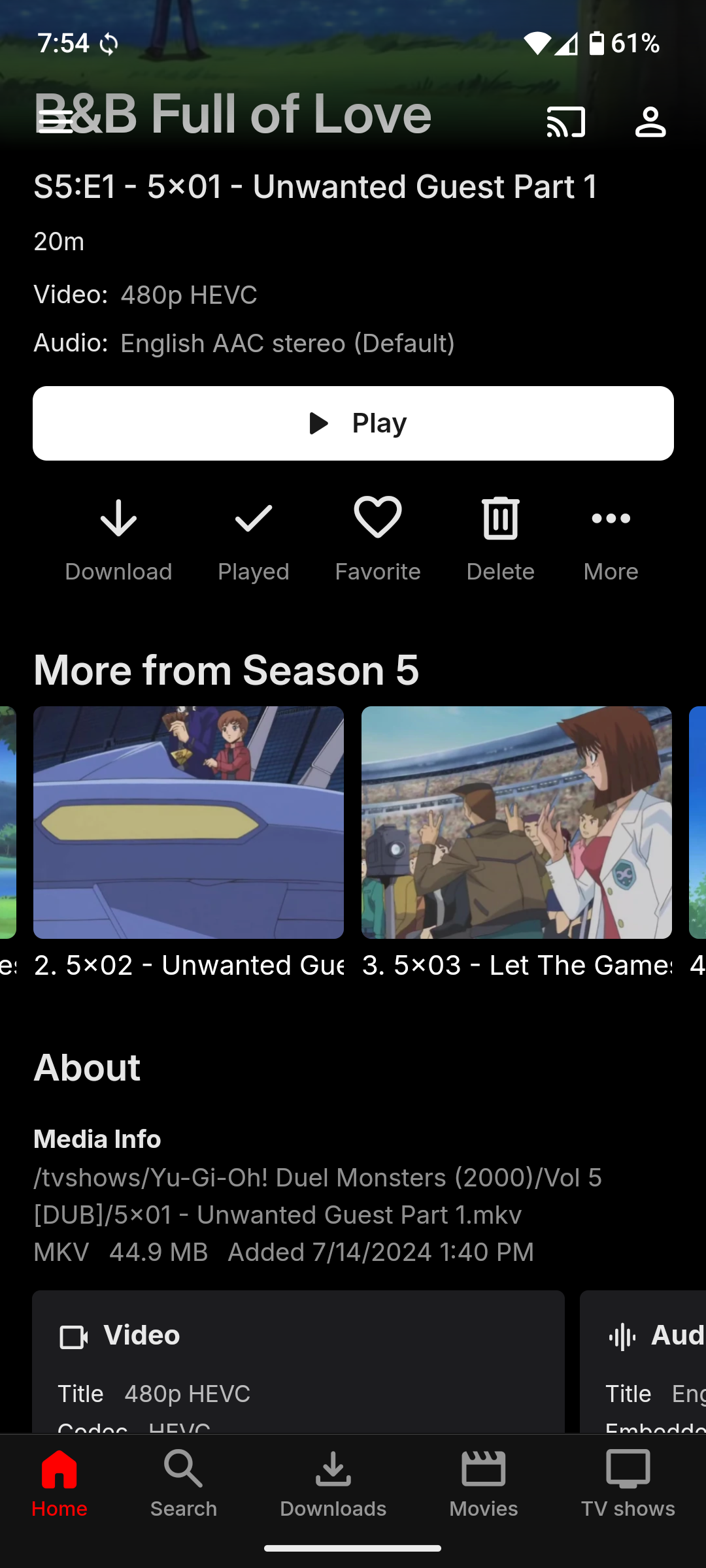Switch to the Search tab
Viewport: 706px width, 1568px height.
184,1483
